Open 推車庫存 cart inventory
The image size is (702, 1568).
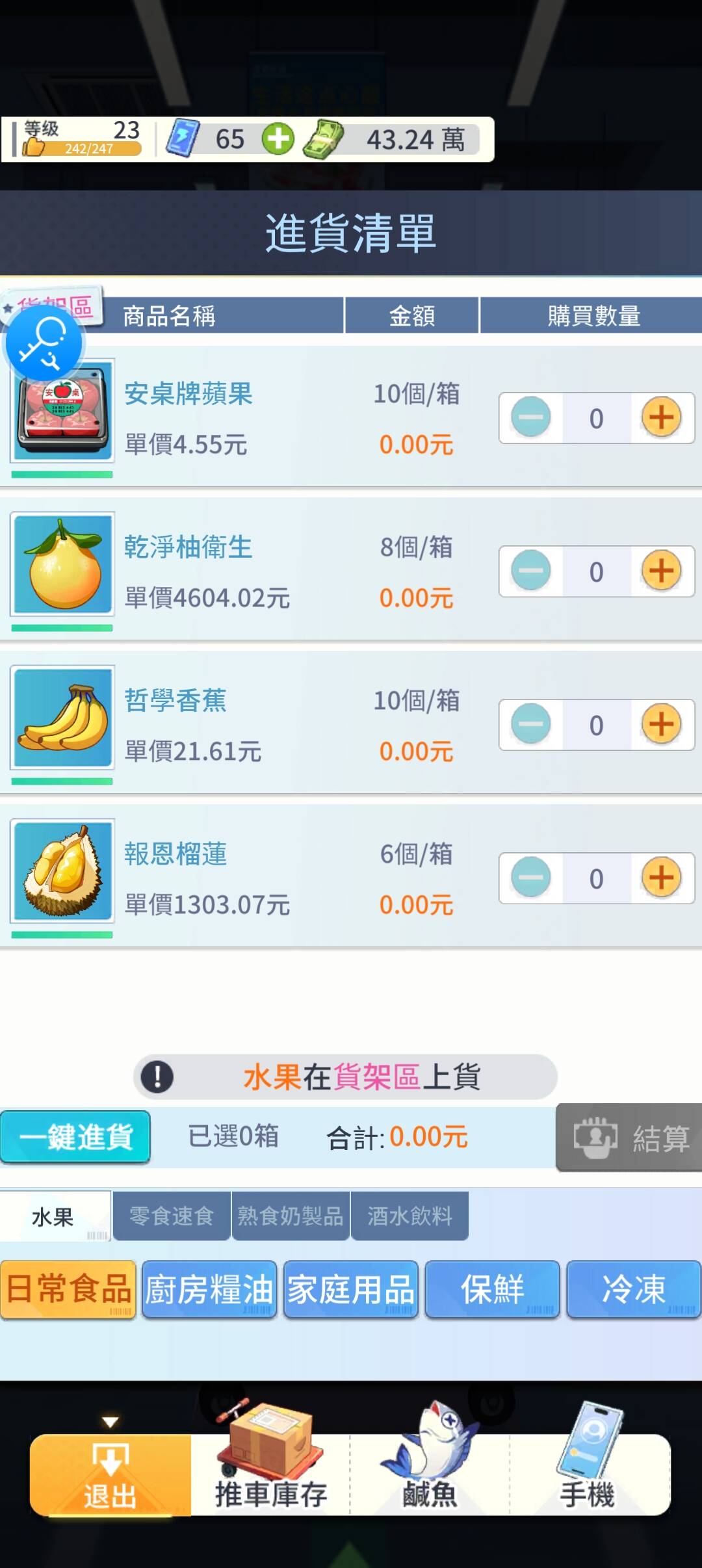coord(271,1470)
